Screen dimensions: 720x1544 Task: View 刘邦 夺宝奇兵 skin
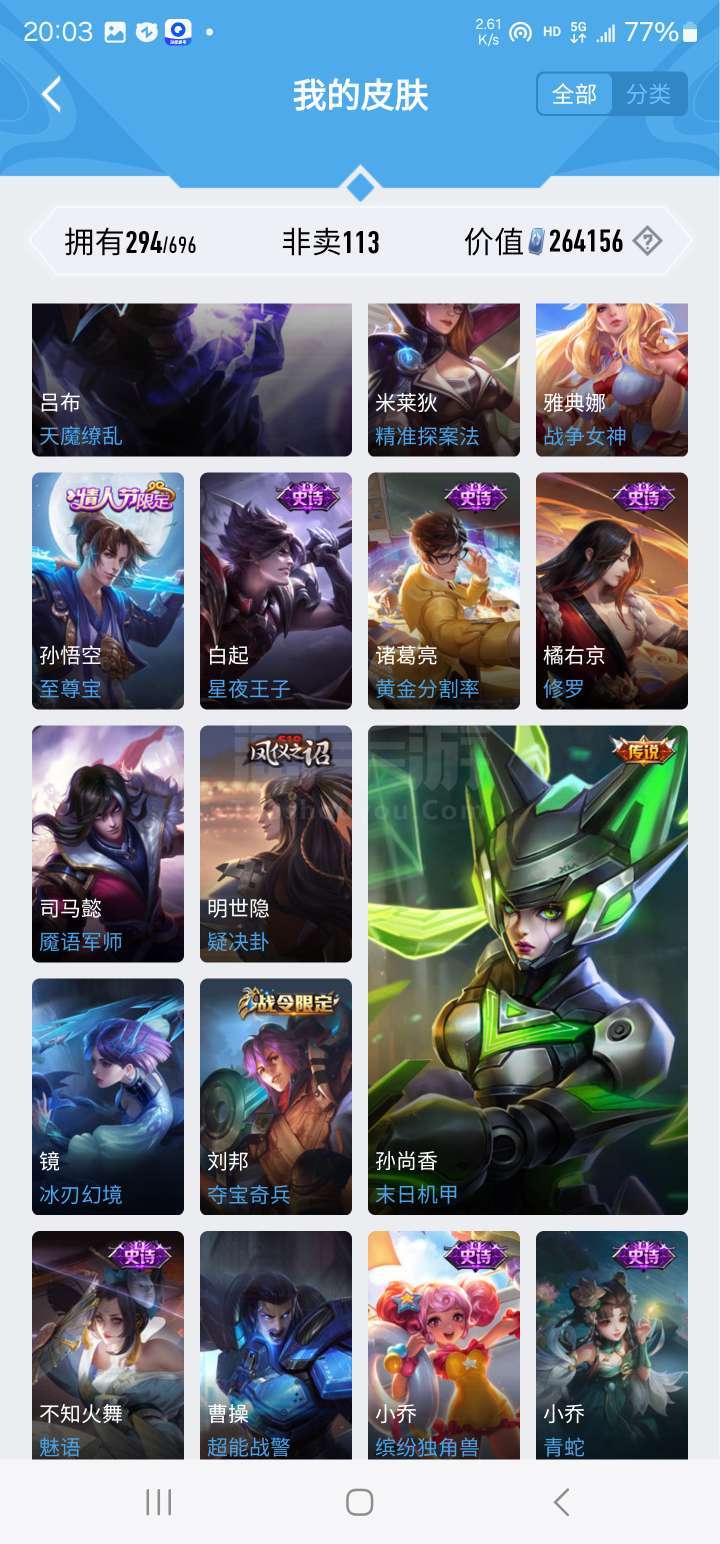pyautogui.click(x=276, y=1097)
